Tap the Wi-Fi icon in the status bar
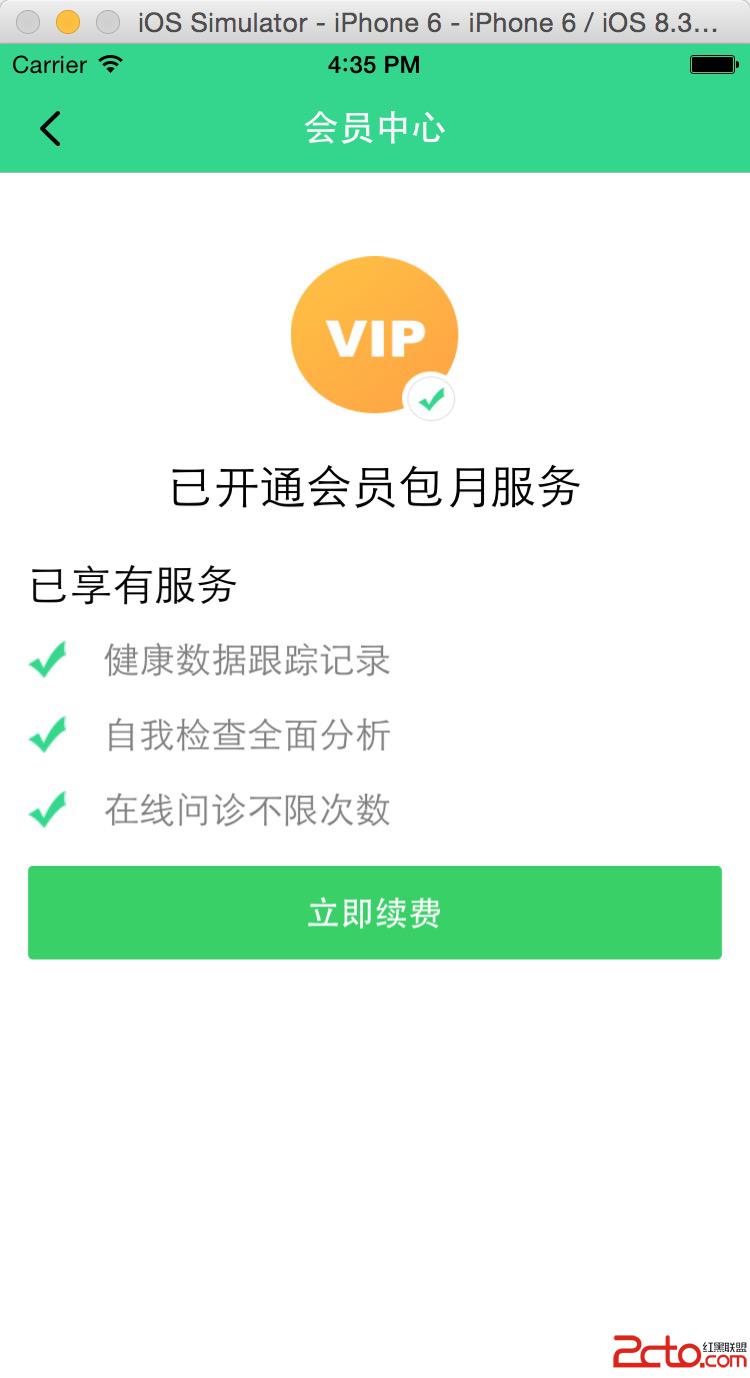The width and height of the screenshot is (750, 1378). coord(110,64)
